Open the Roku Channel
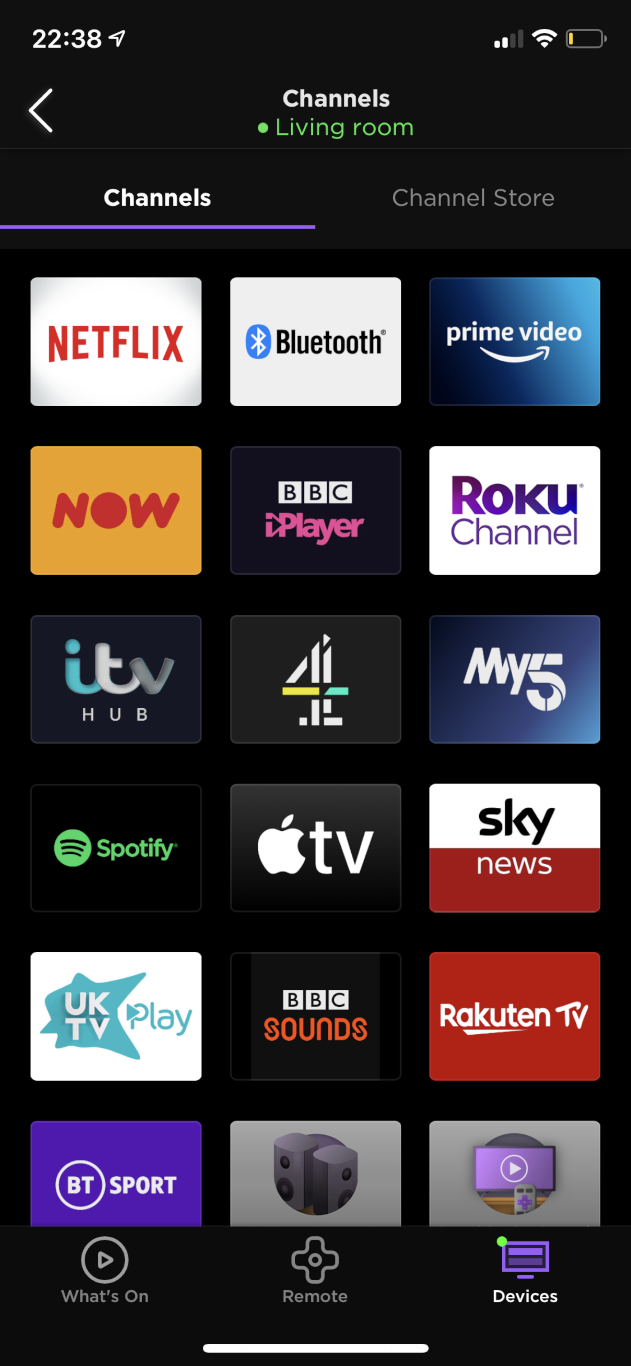The height and width of the screenshot is (1366, 631). point(514,510)
